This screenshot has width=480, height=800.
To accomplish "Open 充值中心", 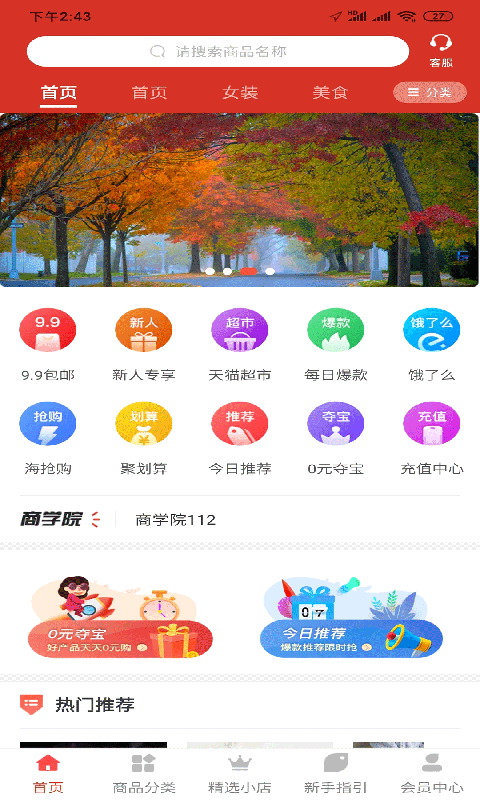I will pos(432,439).
